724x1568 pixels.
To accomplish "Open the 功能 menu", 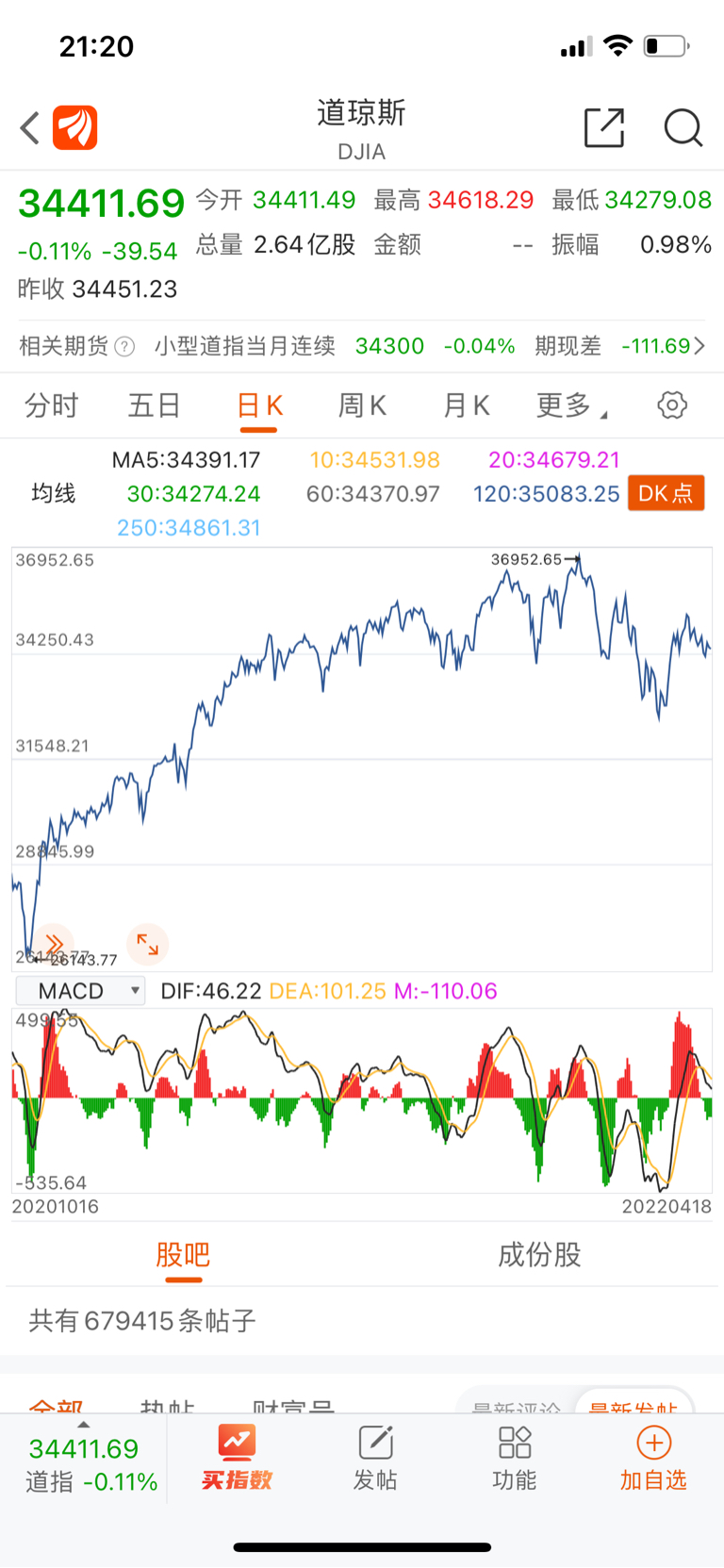I will click(515, 1458).
